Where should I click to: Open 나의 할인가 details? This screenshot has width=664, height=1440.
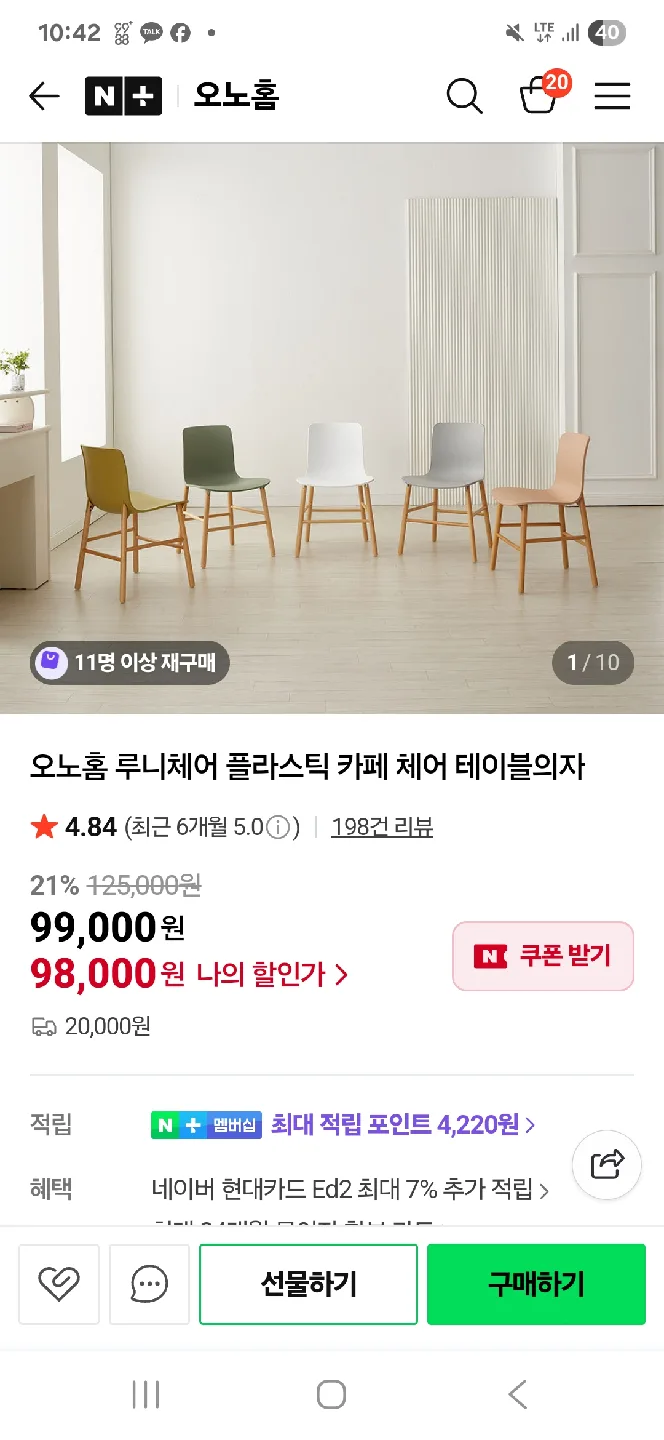[x=272, y=974]
